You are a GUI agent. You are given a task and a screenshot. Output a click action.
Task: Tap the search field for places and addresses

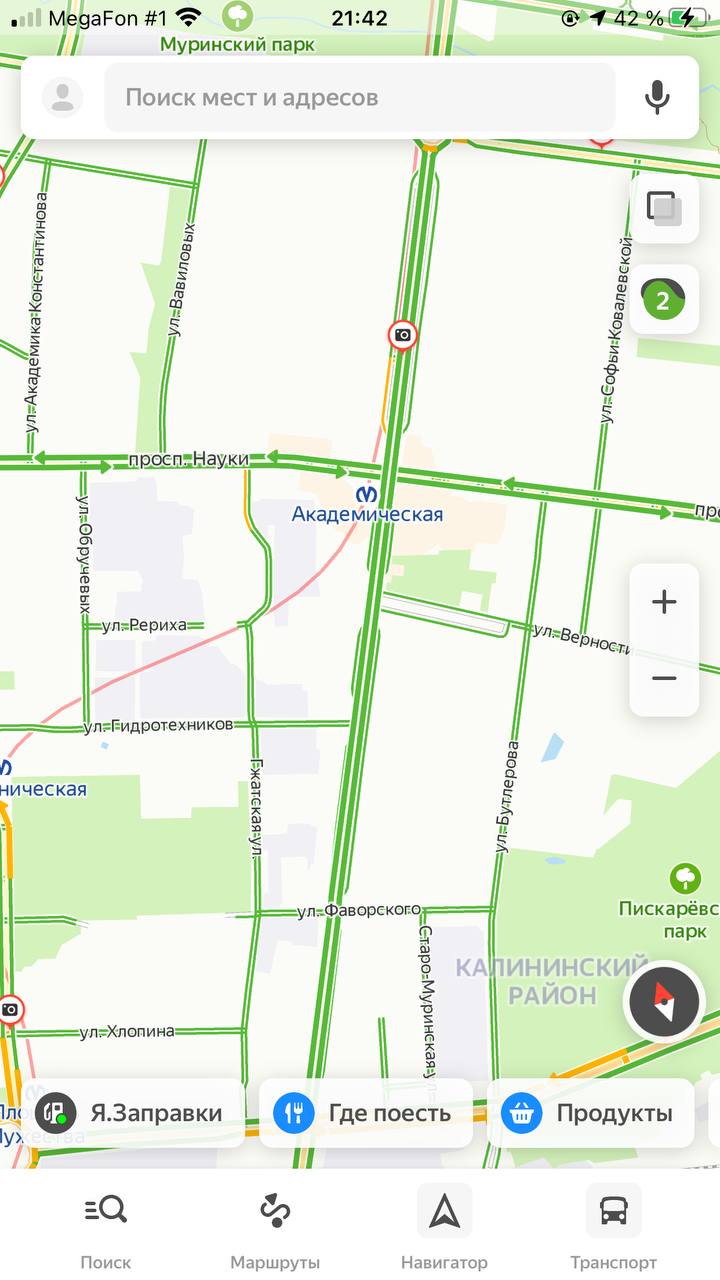360,97
